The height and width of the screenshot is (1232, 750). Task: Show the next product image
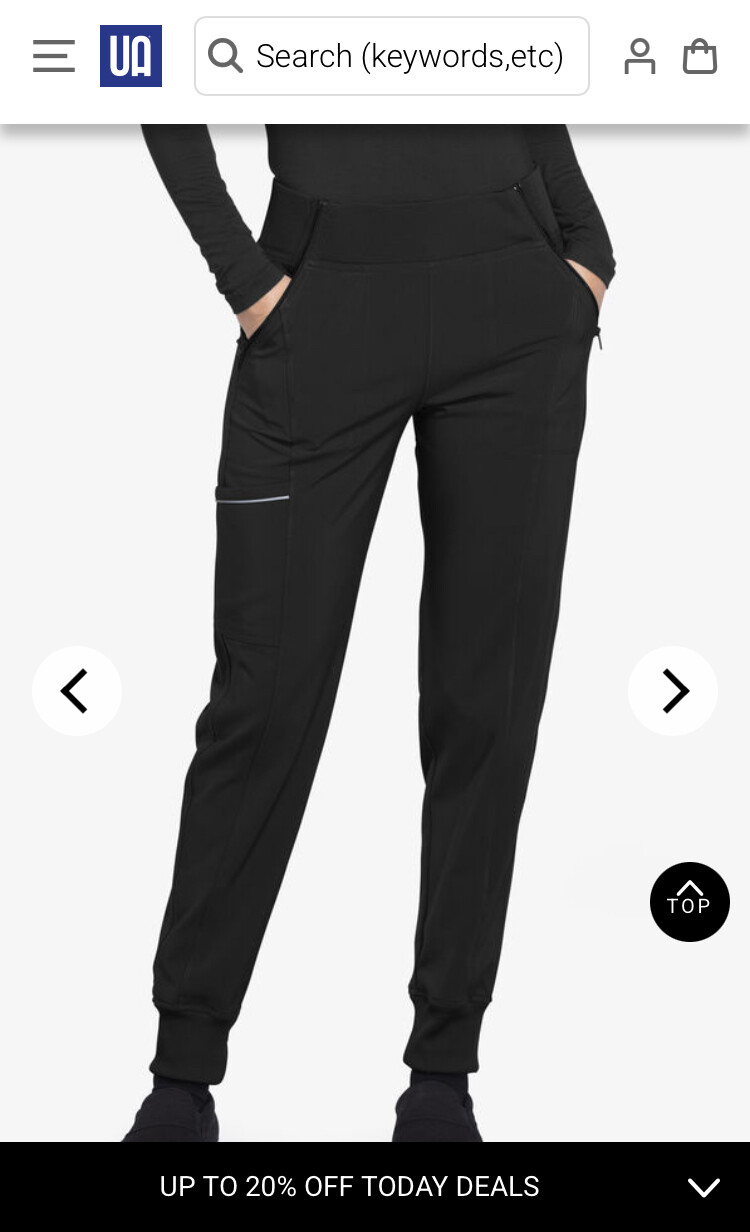pos(673,691)
